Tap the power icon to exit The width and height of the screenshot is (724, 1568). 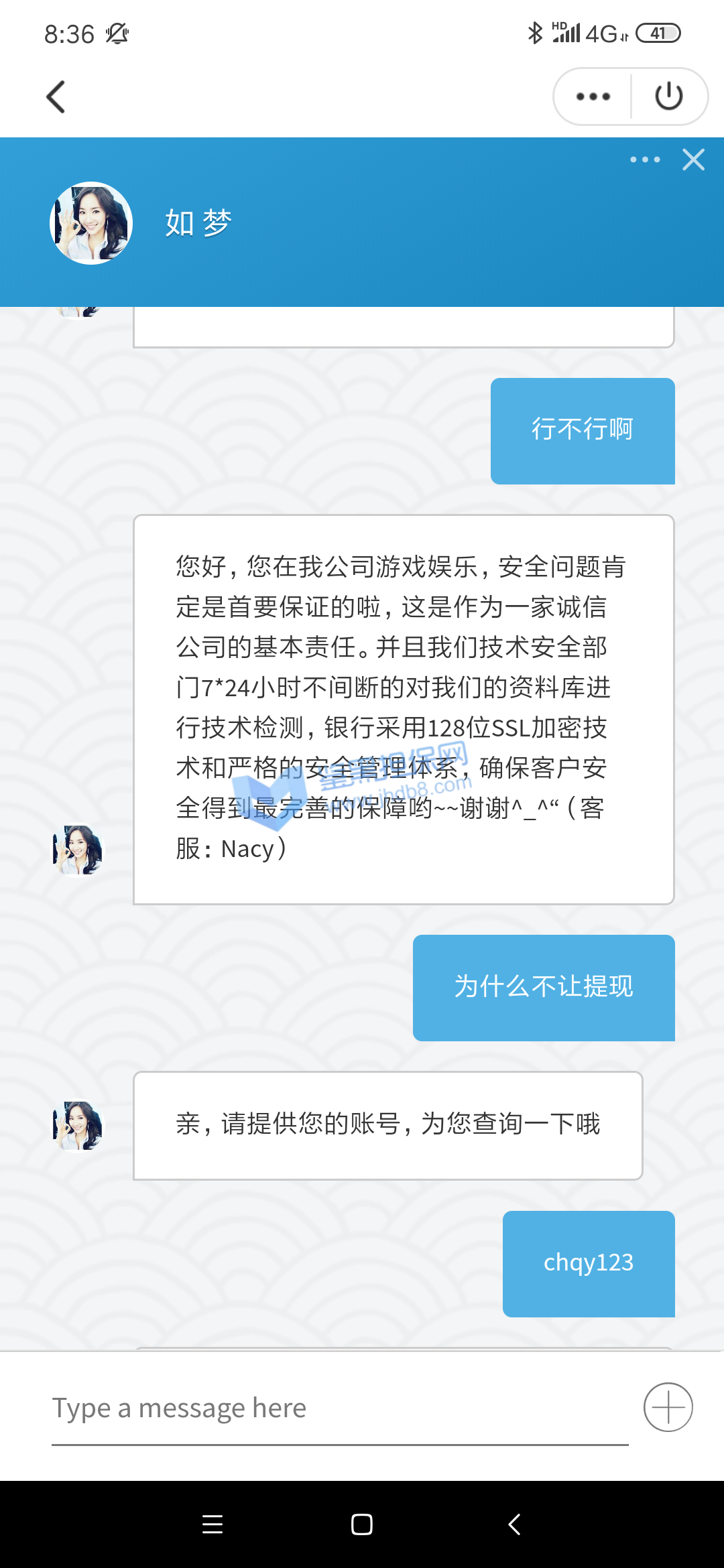coord(668,96)
